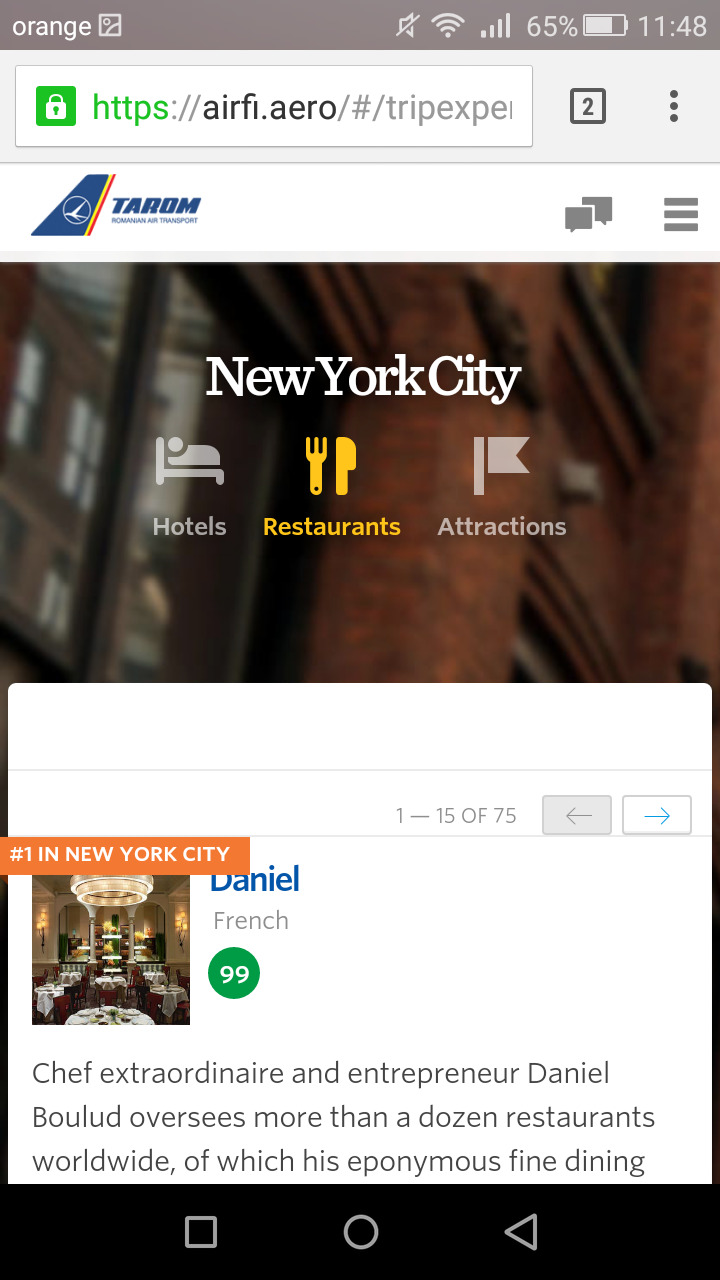
Task: Open Chrome's three-dot overflow menu
Action: point(674,106)
